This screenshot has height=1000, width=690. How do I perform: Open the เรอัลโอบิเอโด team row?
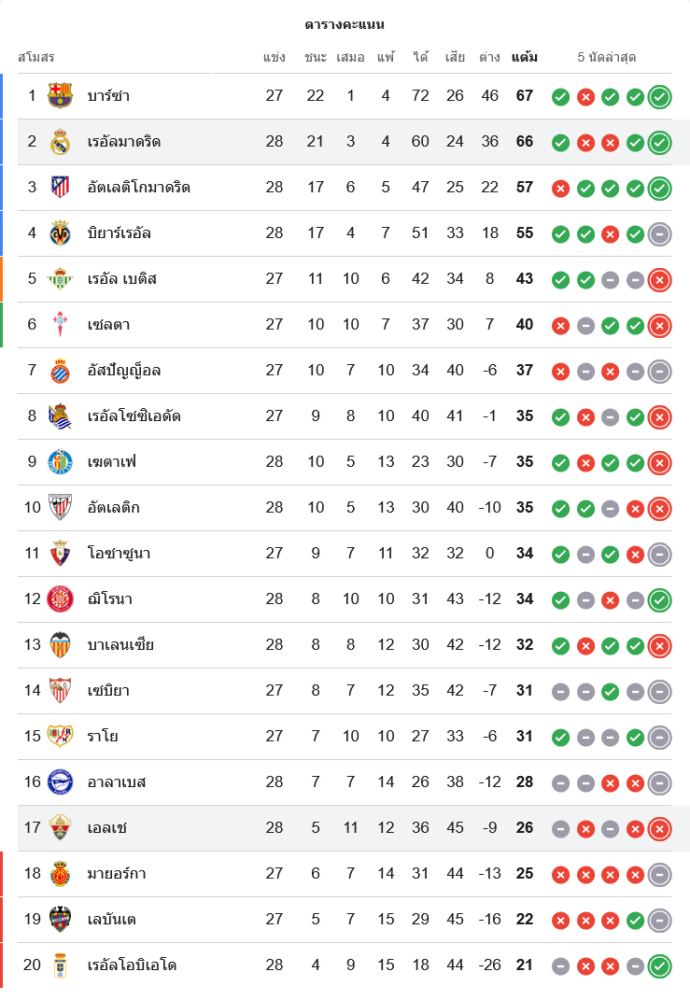(x=131, y=965)
